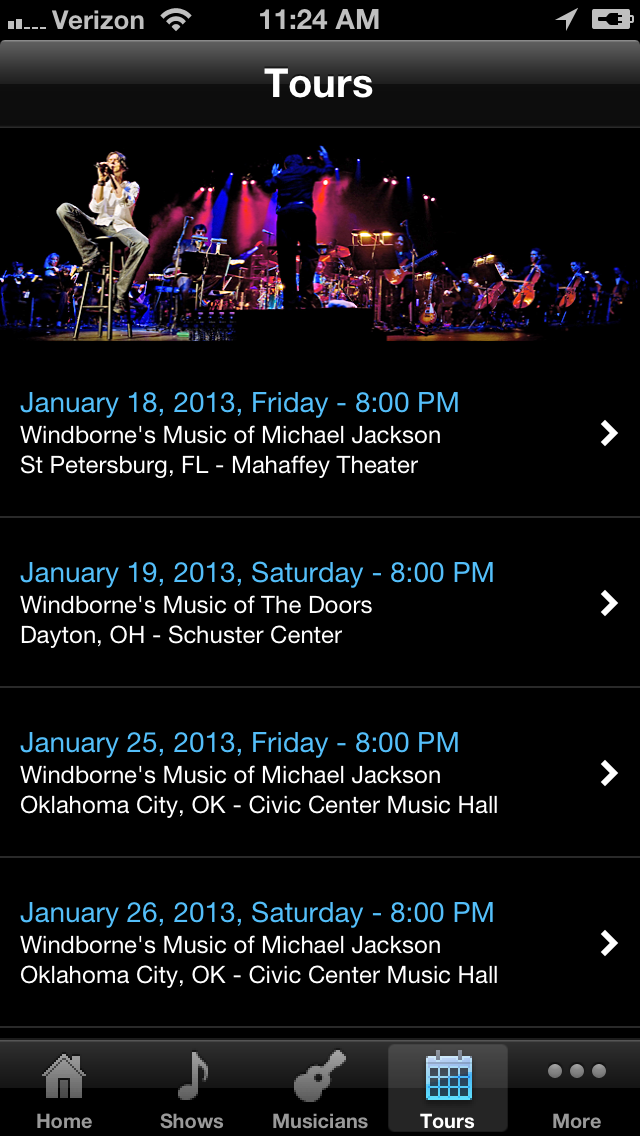Viewport: 640px width, 1136px height.
Task: Tap the Tours tab
Action: 448,1090
